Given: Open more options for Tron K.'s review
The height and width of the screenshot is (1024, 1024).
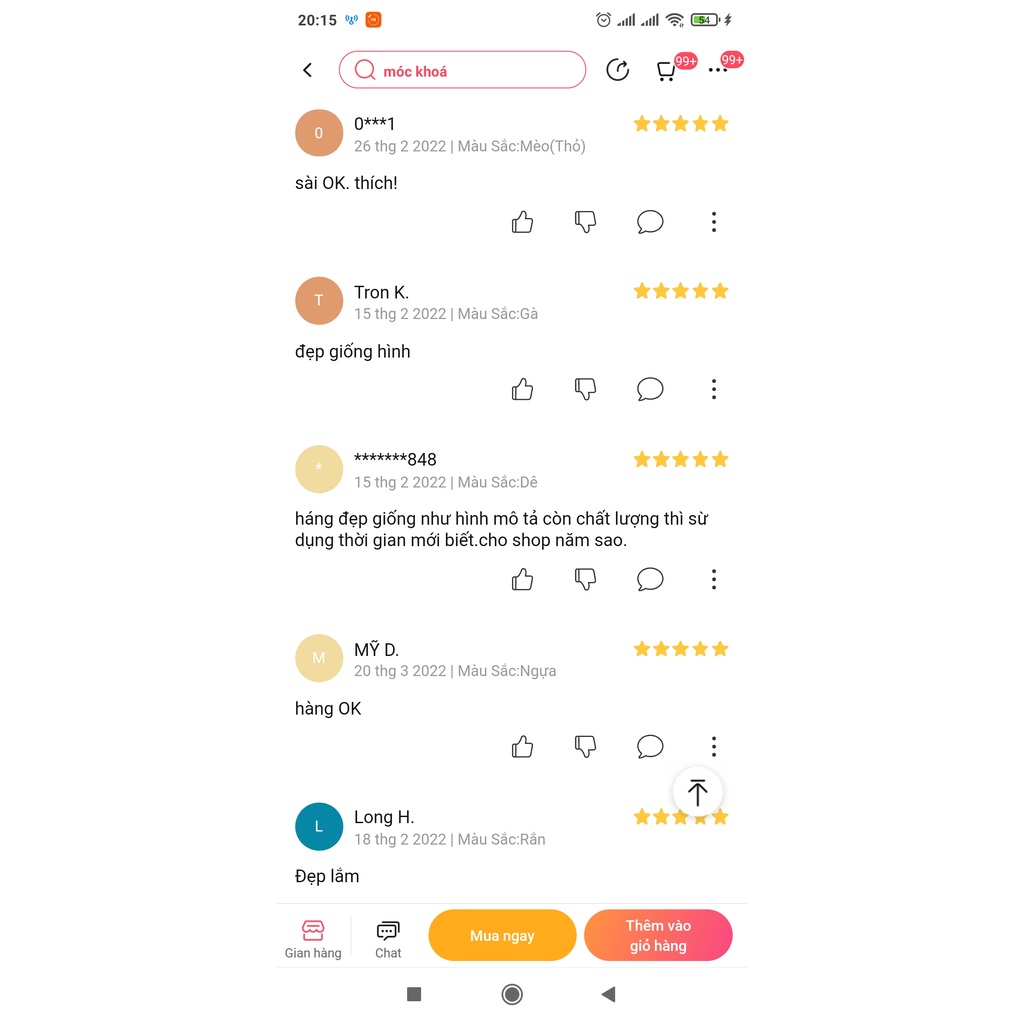Looking at the screenshot, I should (x=714, y=389).
